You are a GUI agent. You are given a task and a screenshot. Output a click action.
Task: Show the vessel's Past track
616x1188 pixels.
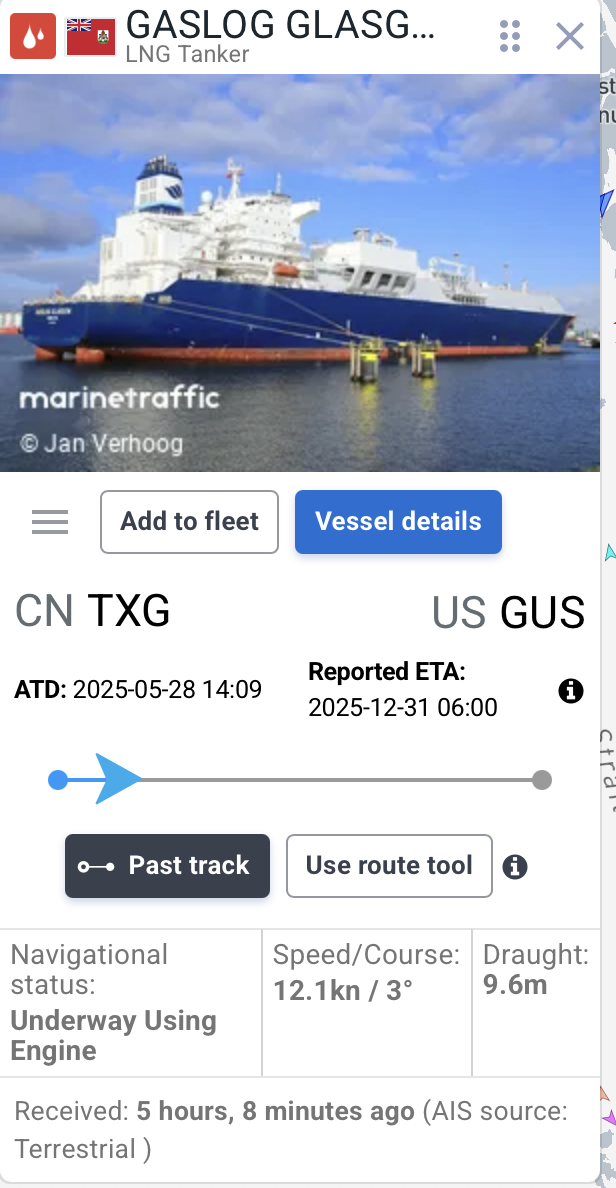click(x=167, y=866)
